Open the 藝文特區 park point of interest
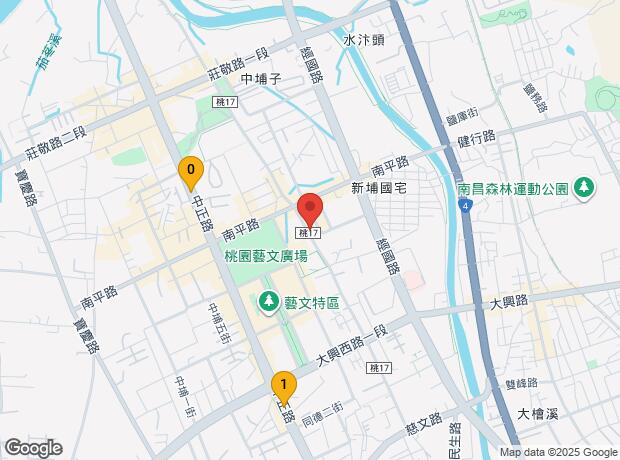The height and width of the screenshot is (460, 620). click(x=269, y=303)
